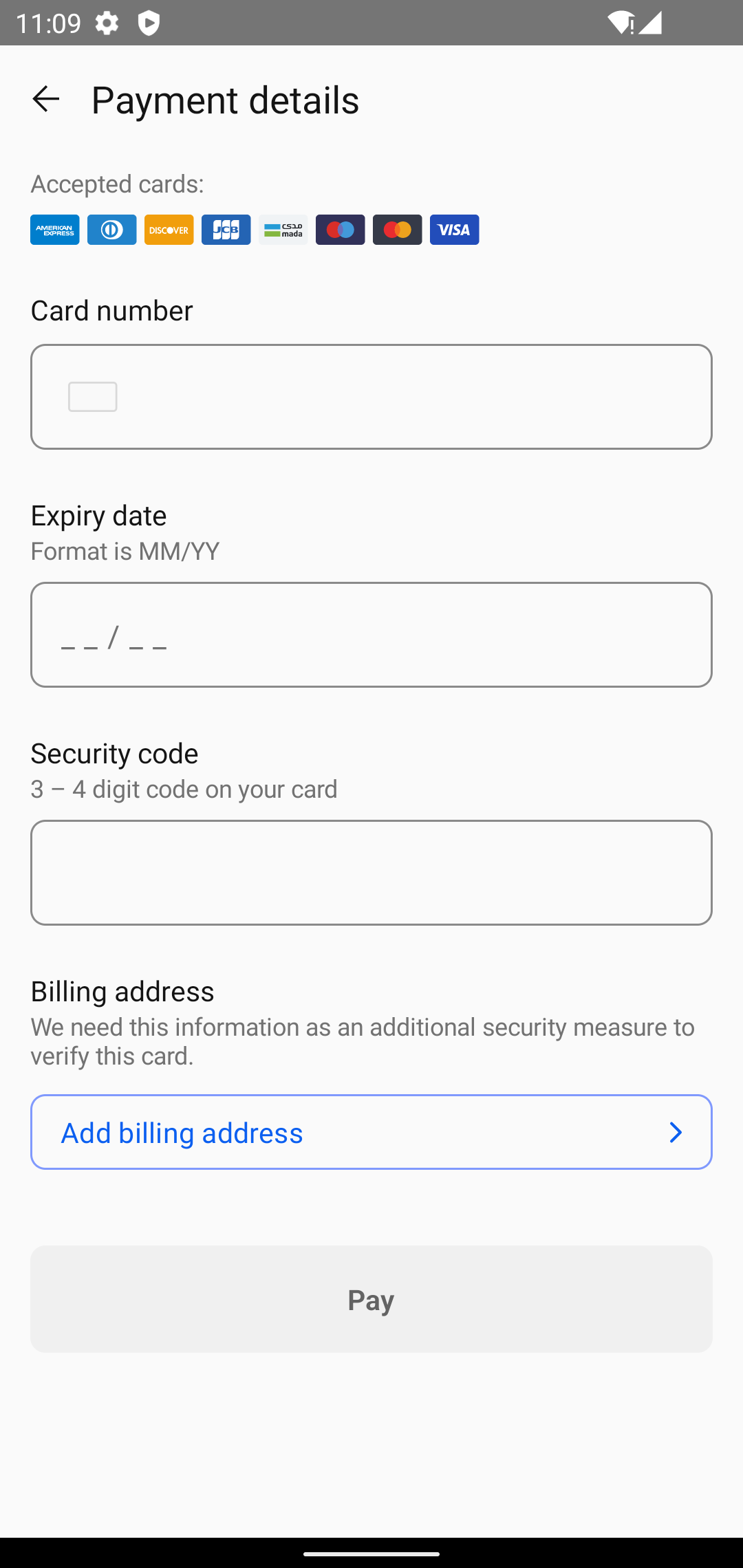This screenshot has width=743, height=1568.
Task: Click the Expiry date MM/YY field
Action: 371,634
